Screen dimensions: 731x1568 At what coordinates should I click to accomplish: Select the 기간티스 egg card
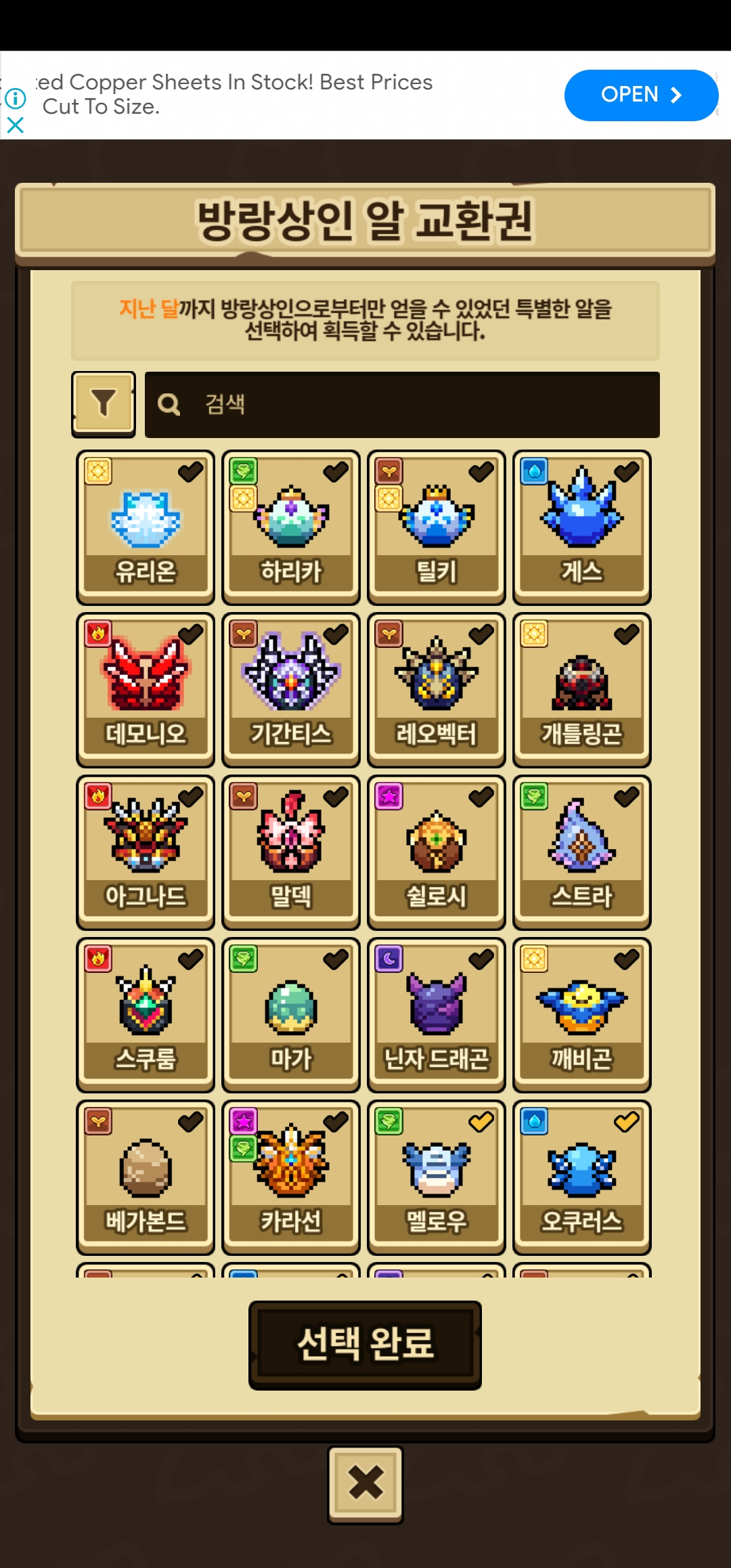pyautogui.click(x=291, y=690)
